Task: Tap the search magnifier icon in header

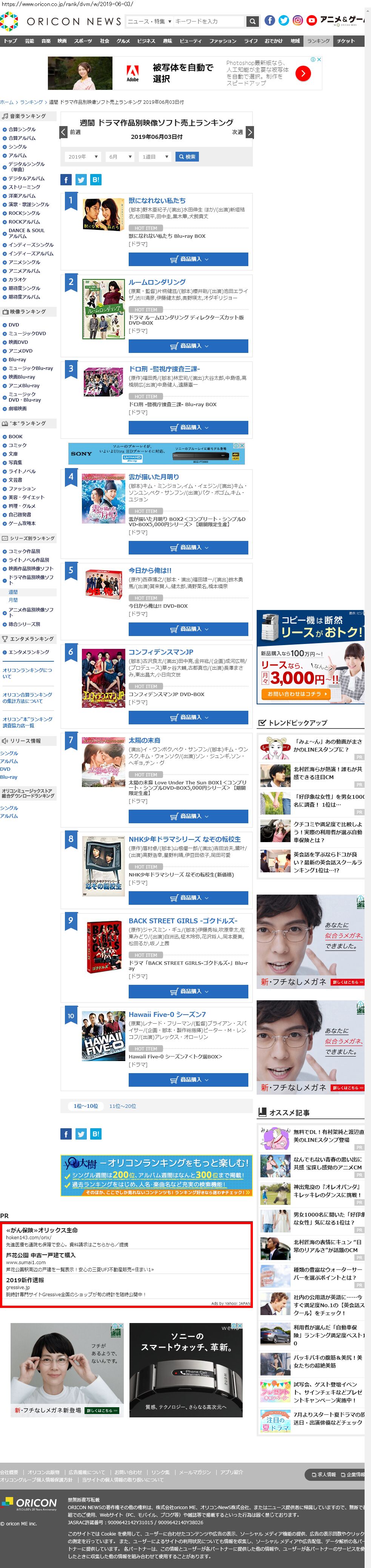Action: point(252,21)
